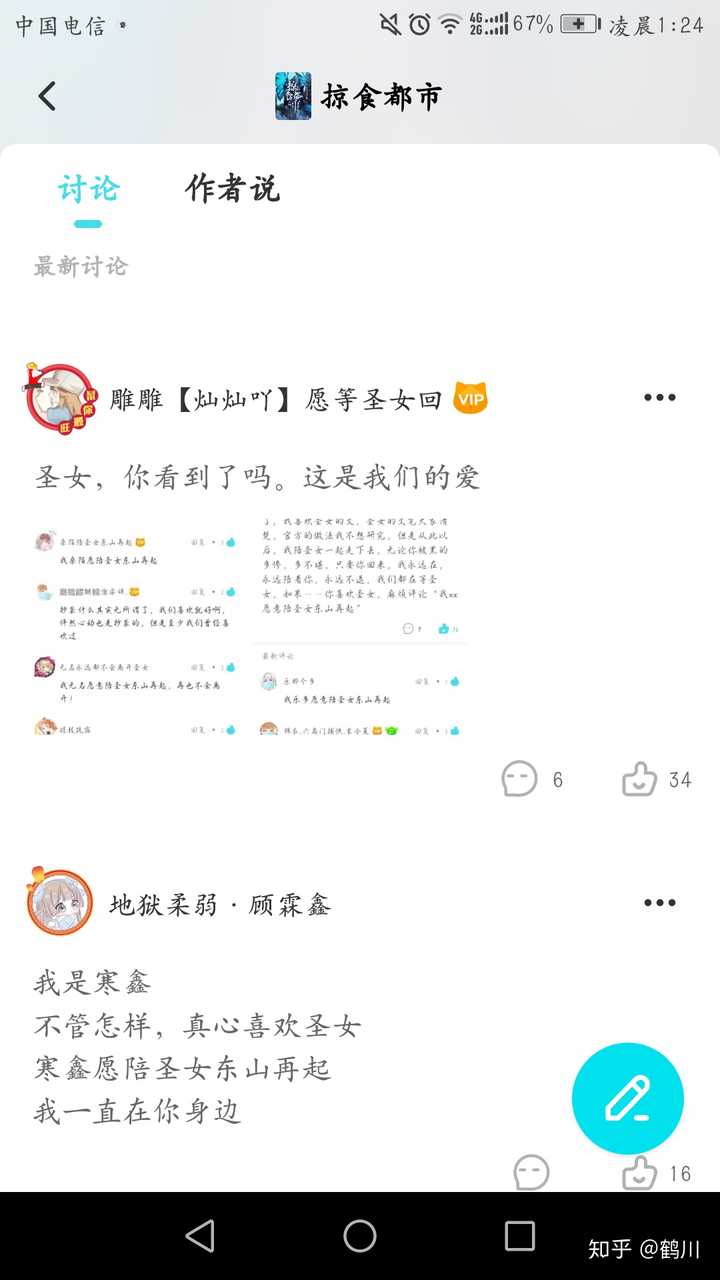720x1280 pixels.
Task: Comment on the 我是寒鑫 post
Action: pos(531,1172)
